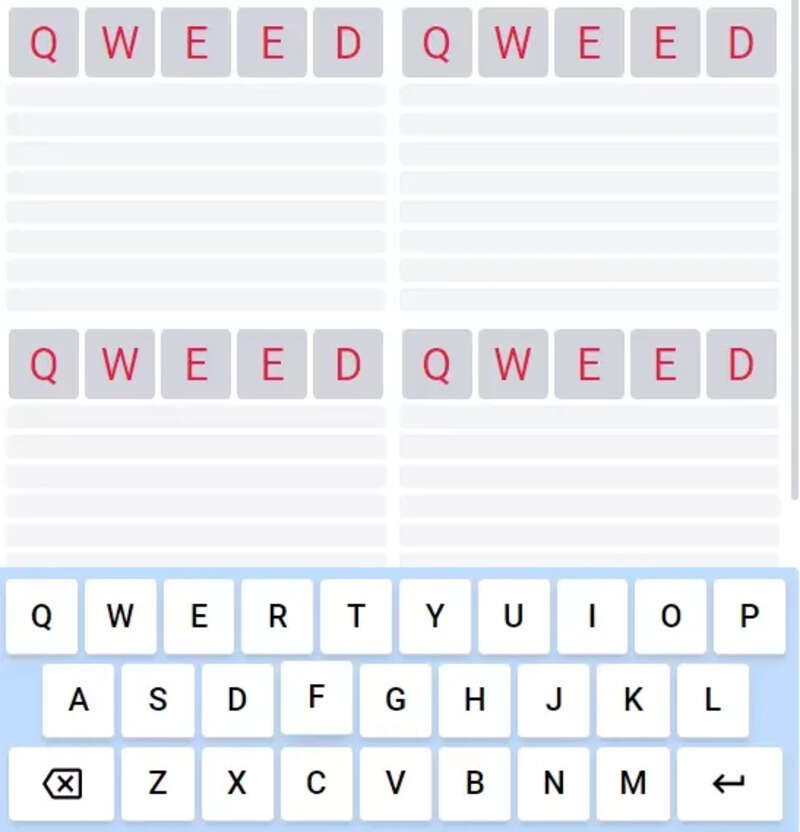This screenshot has height=832, width=800.
Task: Tap the I key
Action: pos(592,617)
